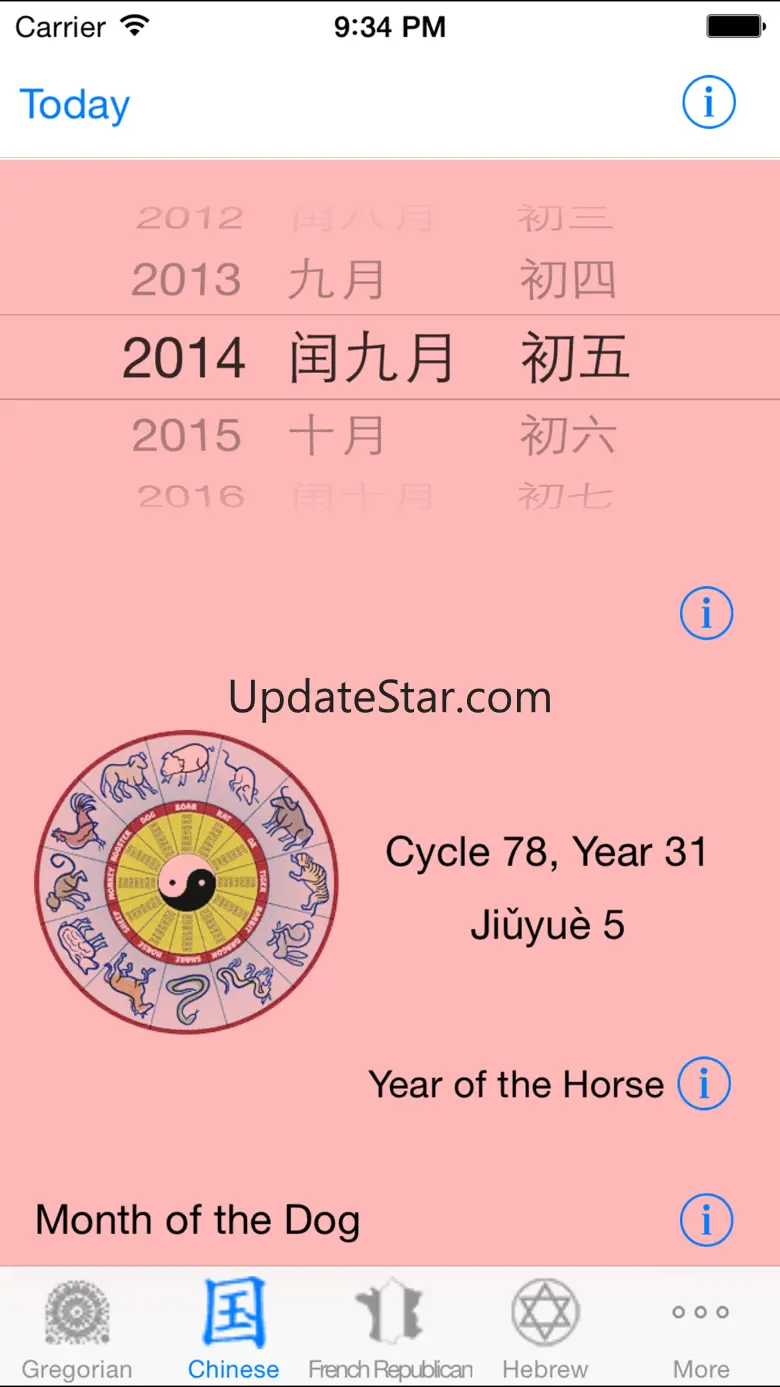Open the More tab
The width and height of the screenshot is (780, 1387).
(x=701, y=1329)
